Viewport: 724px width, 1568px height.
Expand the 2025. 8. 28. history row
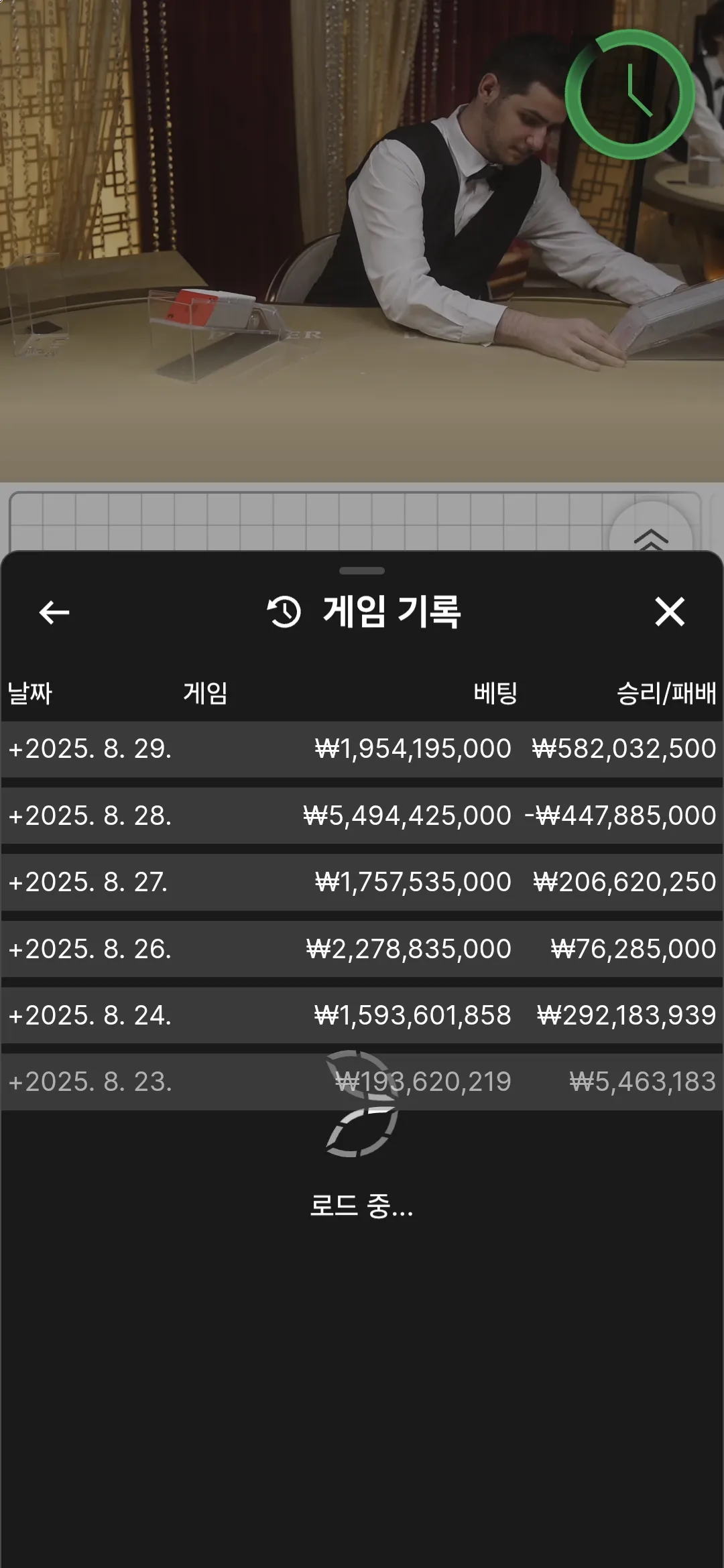pyautogui.click(x=362, y=815)
